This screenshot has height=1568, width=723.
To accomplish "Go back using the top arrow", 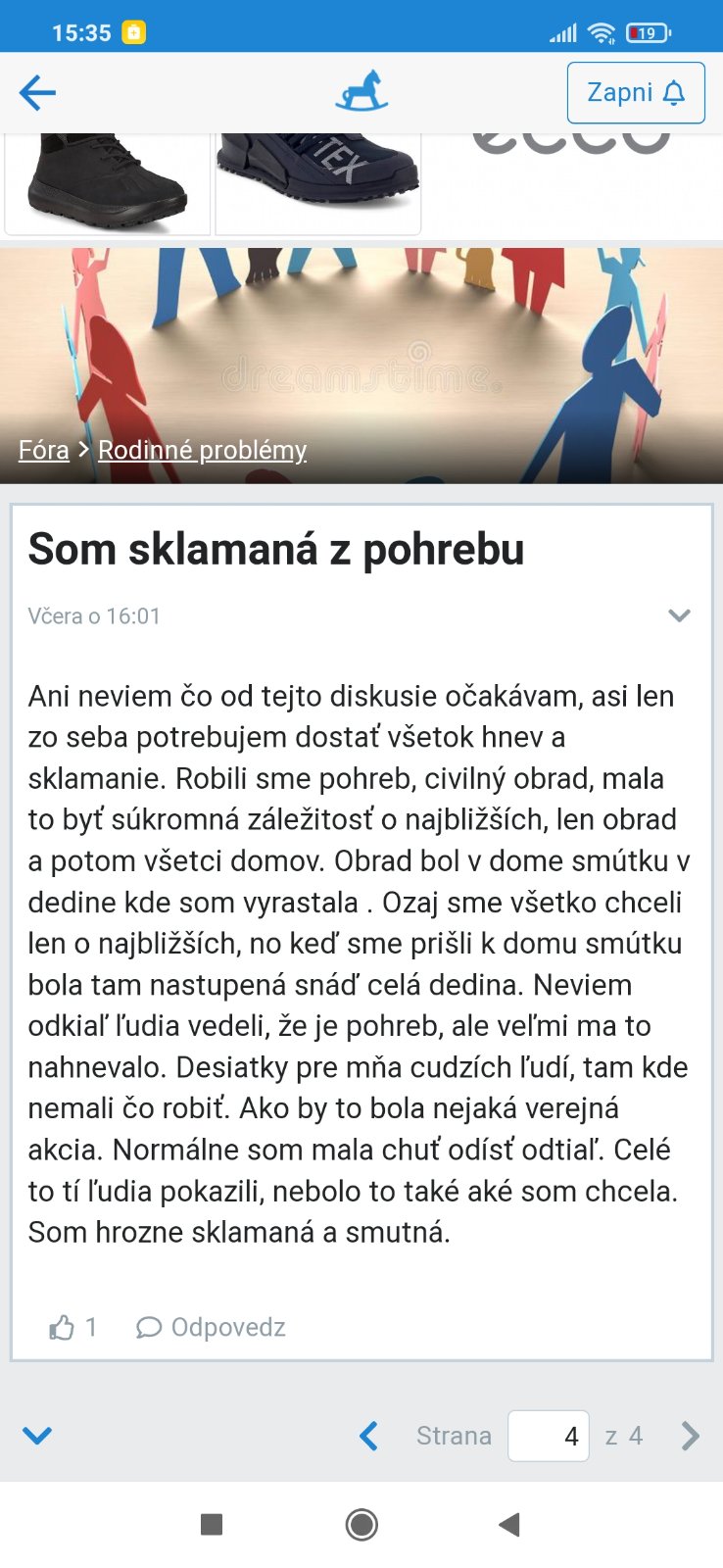I will point(37,93).
